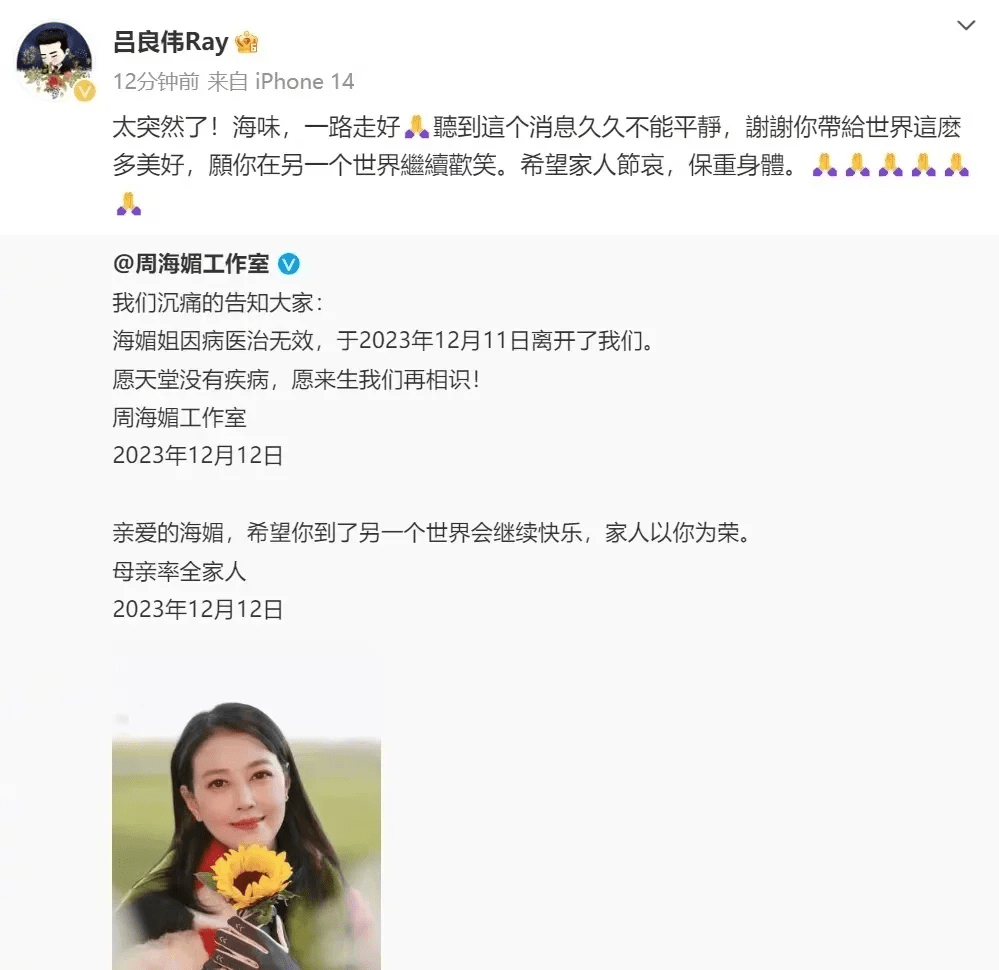Open the @周海媚工作室 account link
This screenshot has height=970, width=999.
191,264
